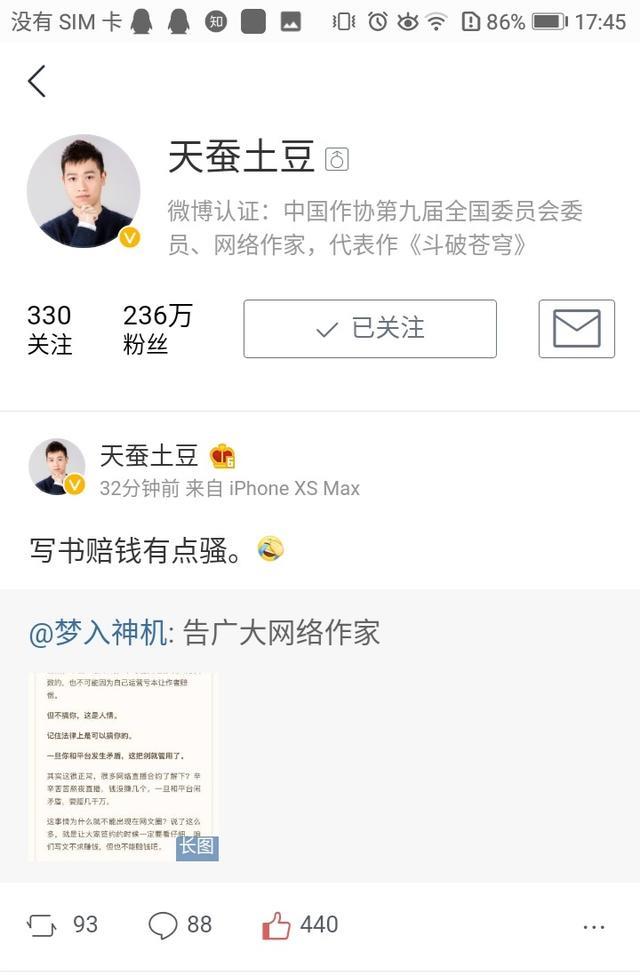The width and height of the screenshot is (640, 976).
Task: Open the 长图 long image thumbnail
Action: pyautogui.click(x=123, y=766)
